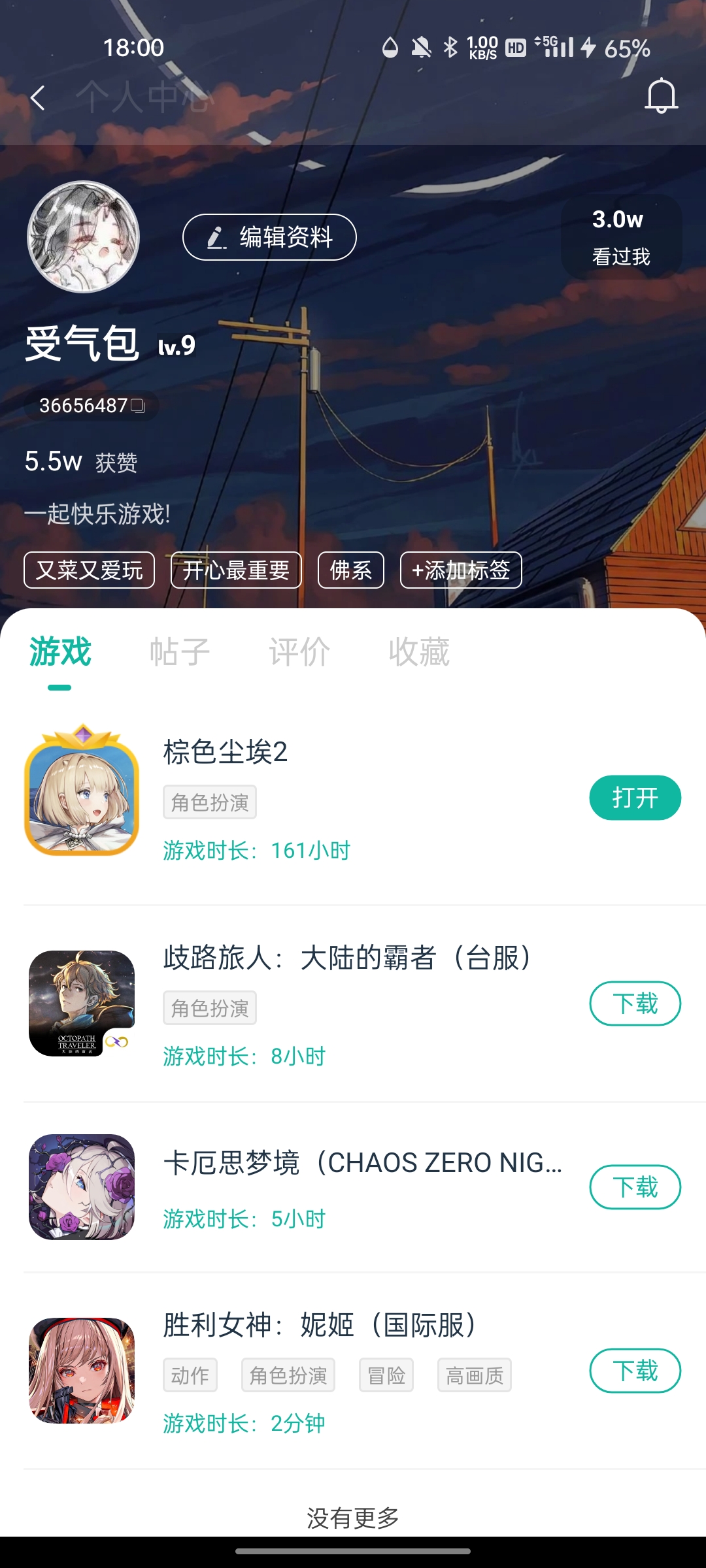
Task: Select the 游戏 tab
Action: 60,652
